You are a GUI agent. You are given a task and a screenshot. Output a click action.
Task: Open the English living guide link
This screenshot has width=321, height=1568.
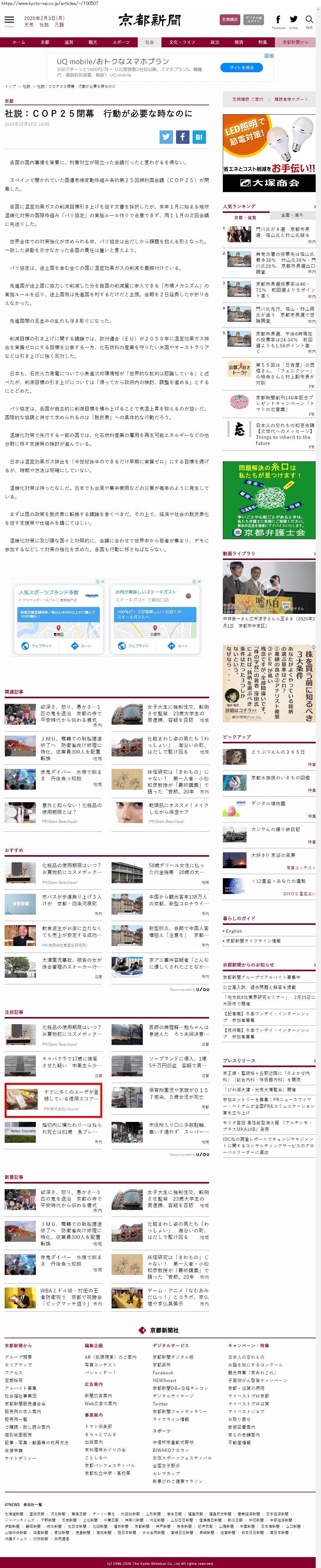pos(234,931)
